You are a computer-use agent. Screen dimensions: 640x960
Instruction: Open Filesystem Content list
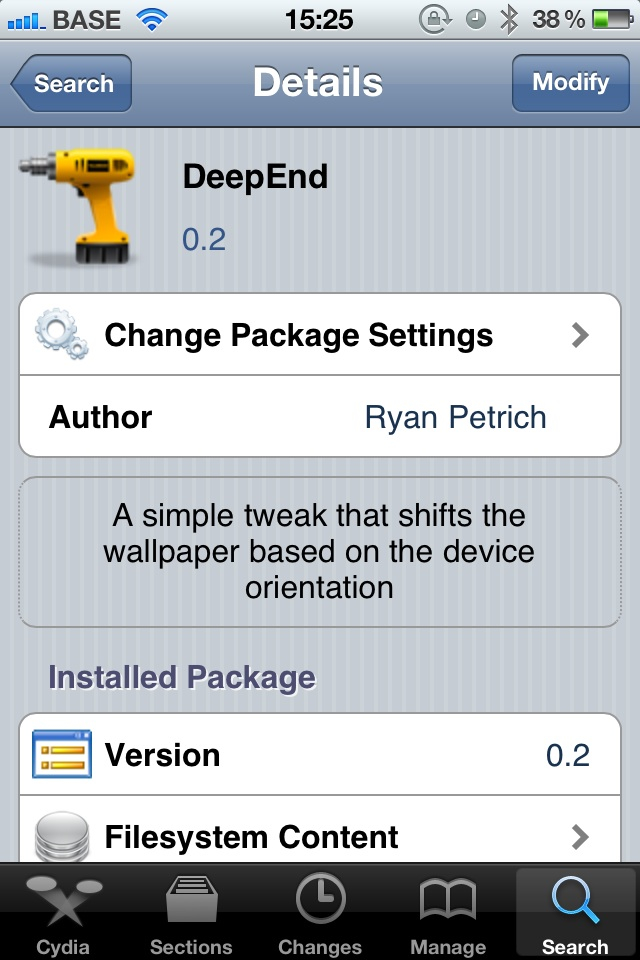tap(320, 836)
